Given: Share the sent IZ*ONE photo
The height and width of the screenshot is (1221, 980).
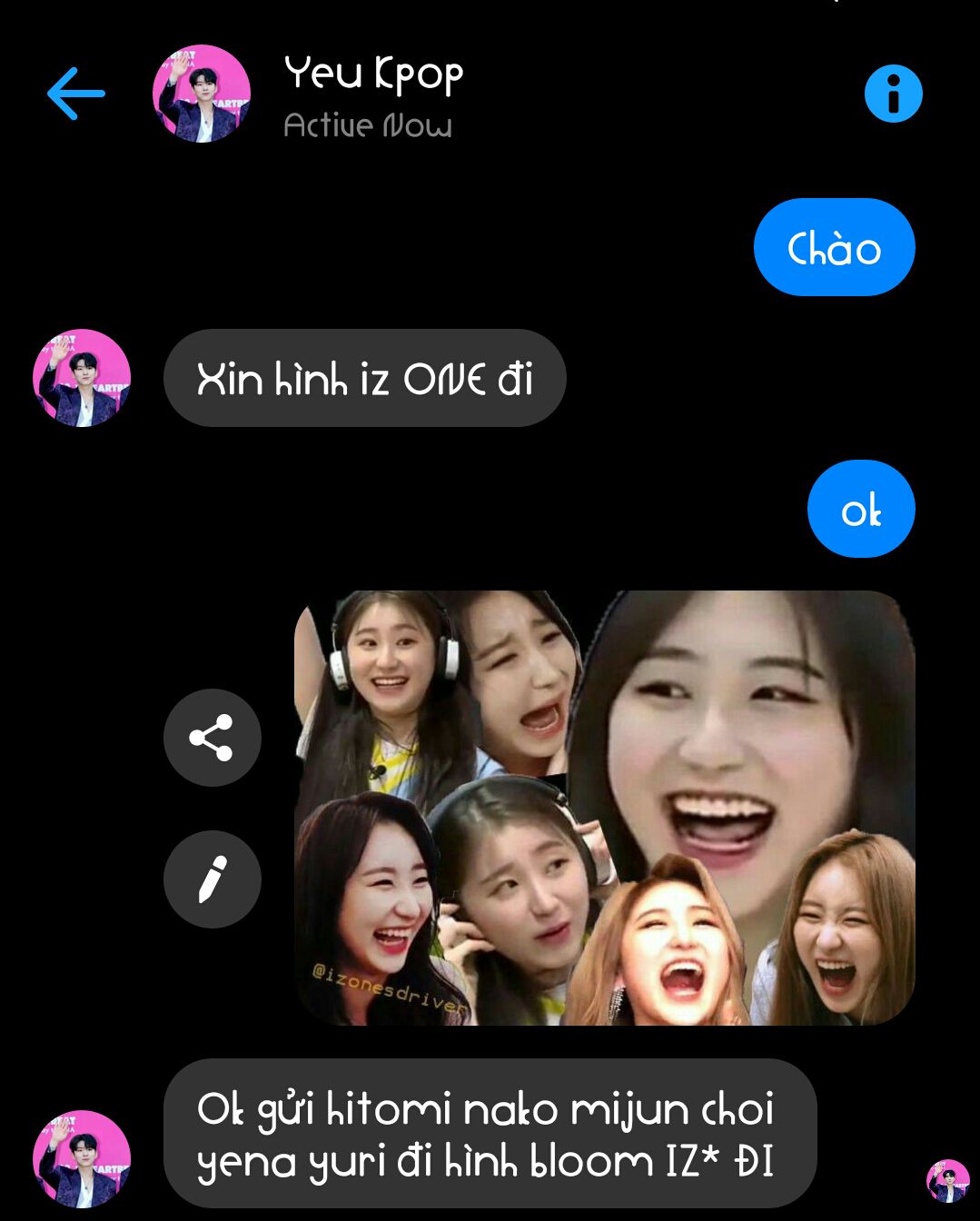Looking at the screenshot, I should [212, 738].
